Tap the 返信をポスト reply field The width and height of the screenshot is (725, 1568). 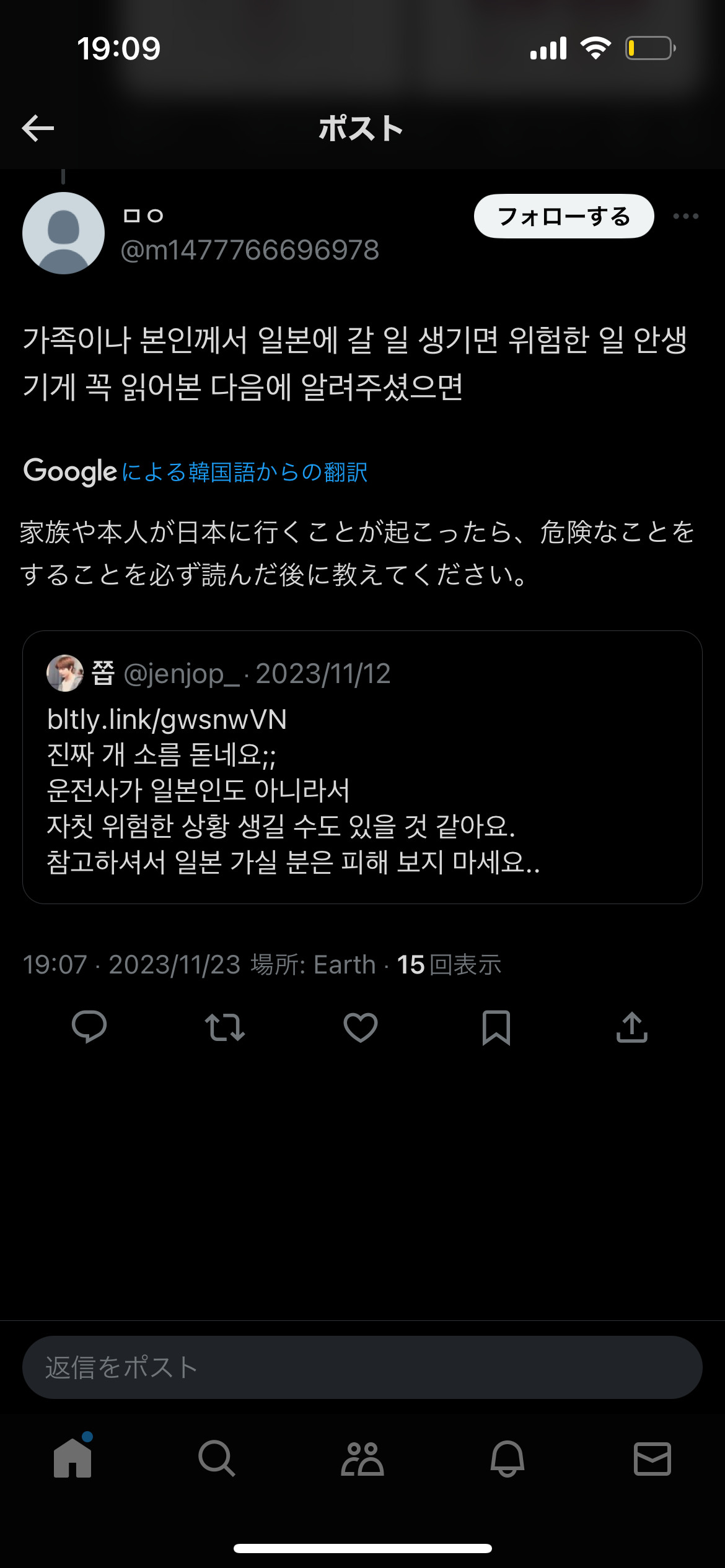[x=362, y=1367]
